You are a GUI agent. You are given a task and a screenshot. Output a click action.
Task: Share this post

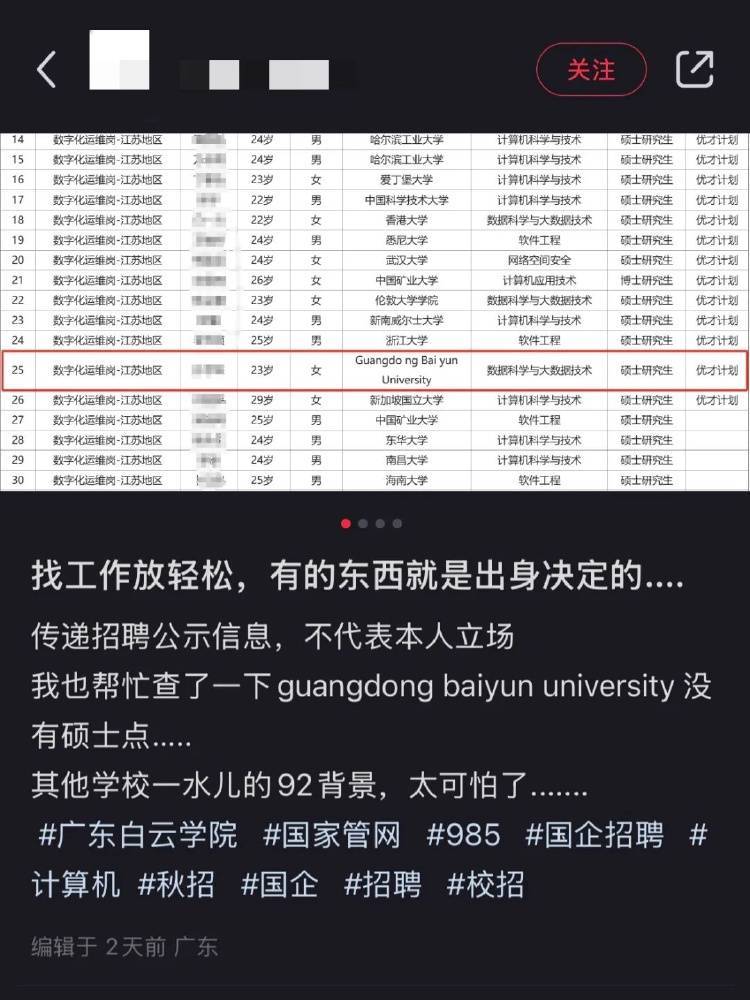[x=694, y=69]
